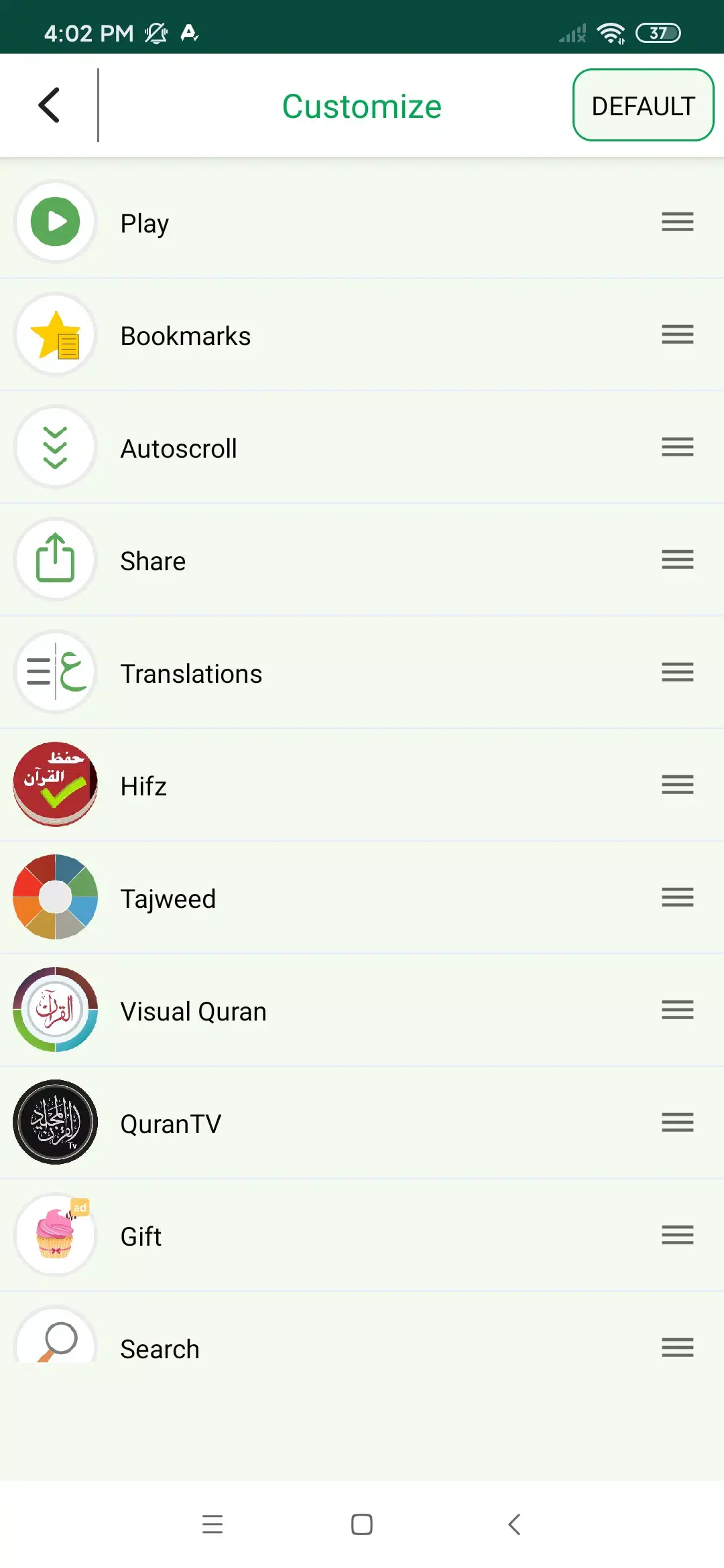Click the drag handle beside Bookmarks
Screen dimensions: 724x1568
(x=677, y=335)
